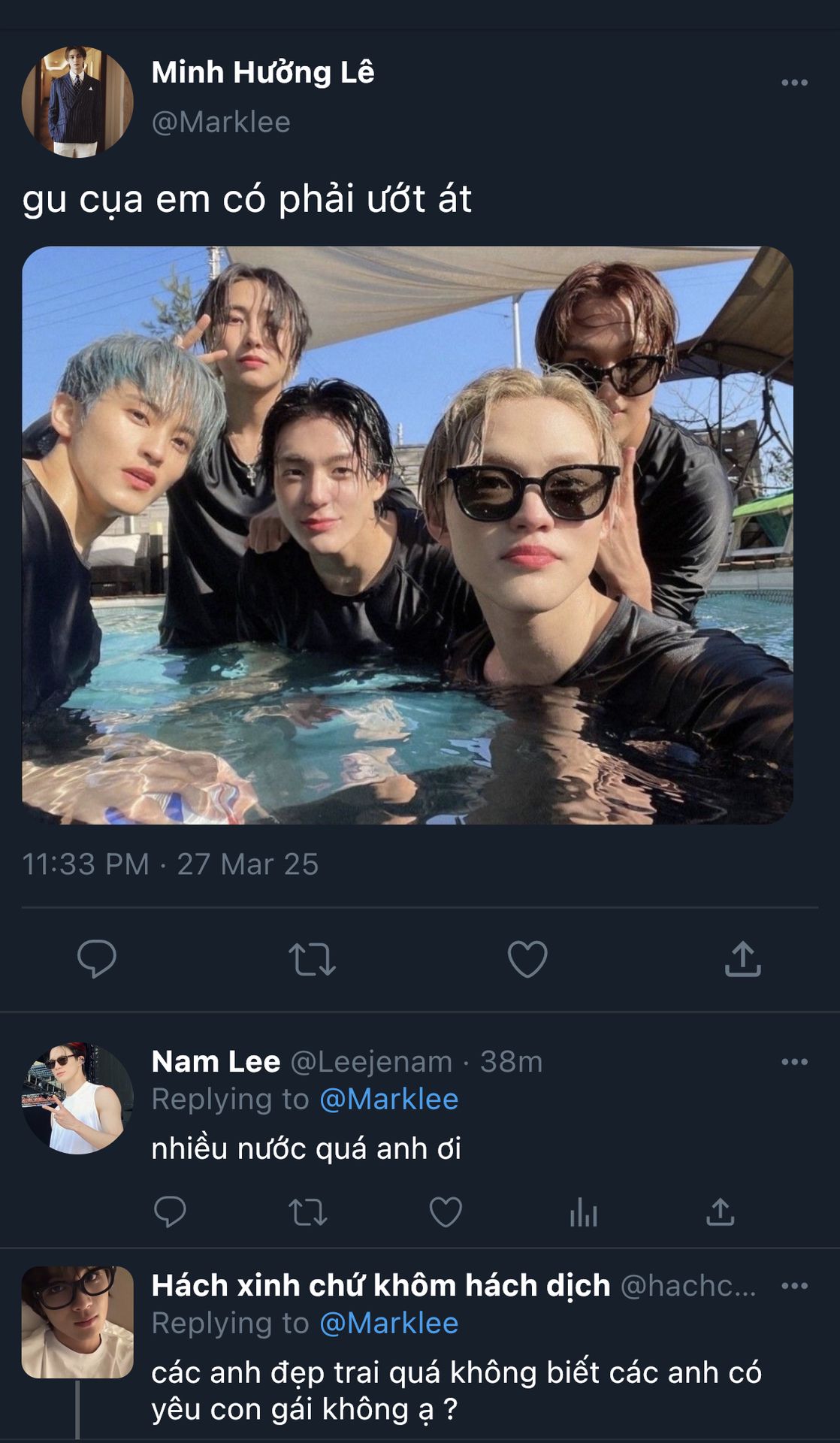Image resolution: width=840 pixels, height=1443 pixels.
Task: Retweet Nam Lee's reply
Action: 308,1212
